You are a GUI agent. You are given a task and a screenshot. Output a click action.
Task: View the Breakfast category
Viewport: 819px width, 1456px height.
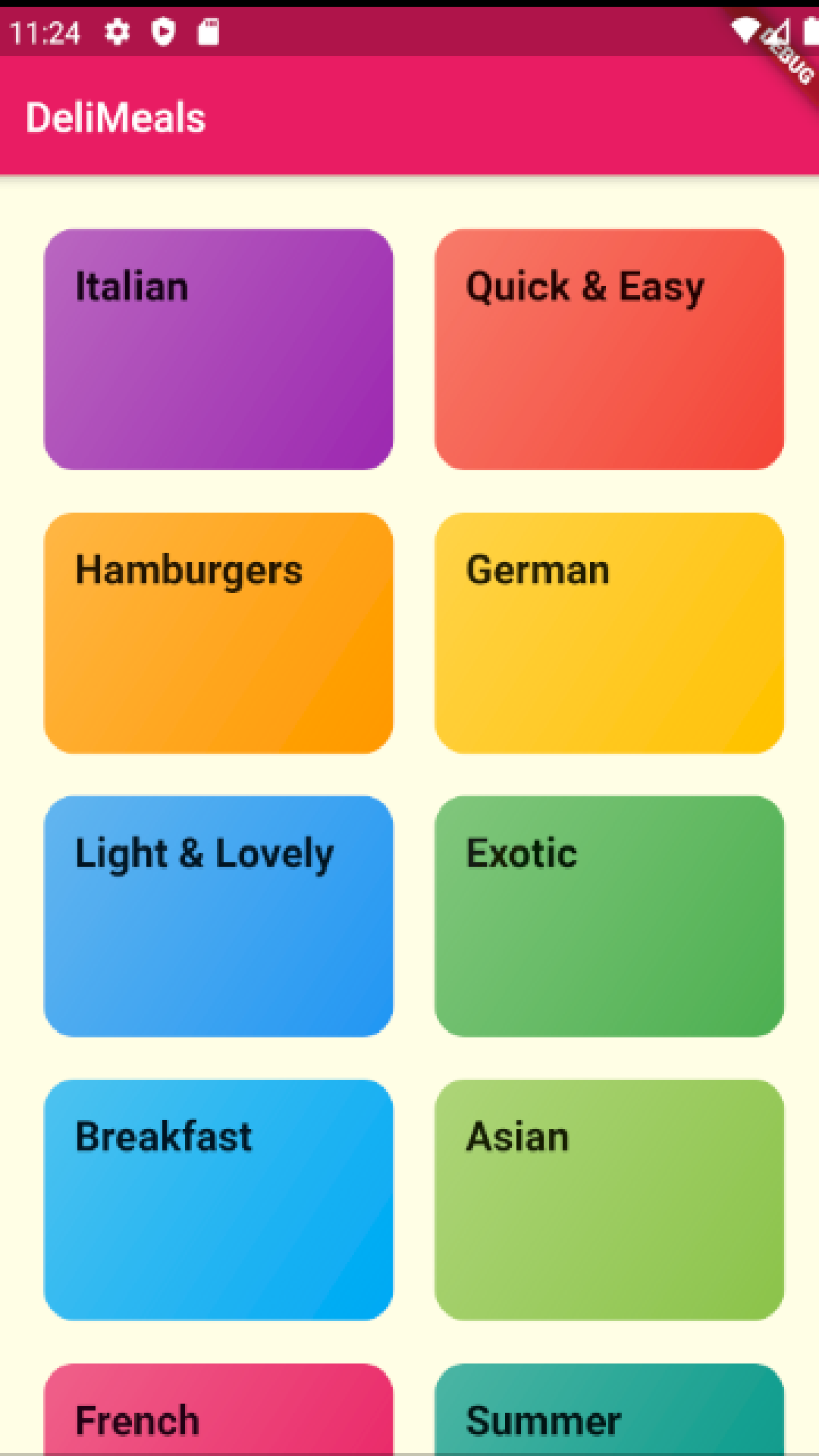pyautogui.click(x=218, y=1200)
